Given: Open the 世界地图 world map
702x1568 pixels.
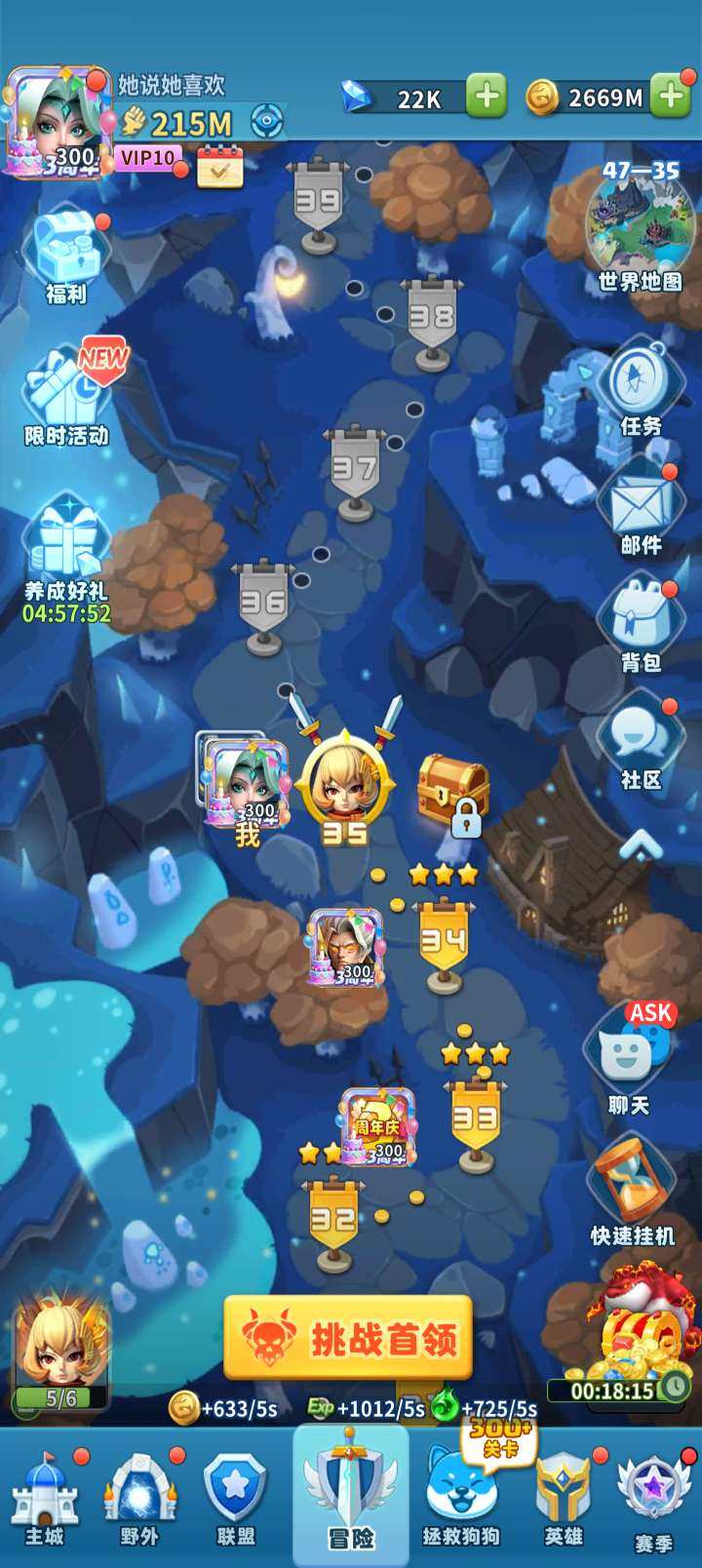Looking at the screenshot, I should (640, 229).
